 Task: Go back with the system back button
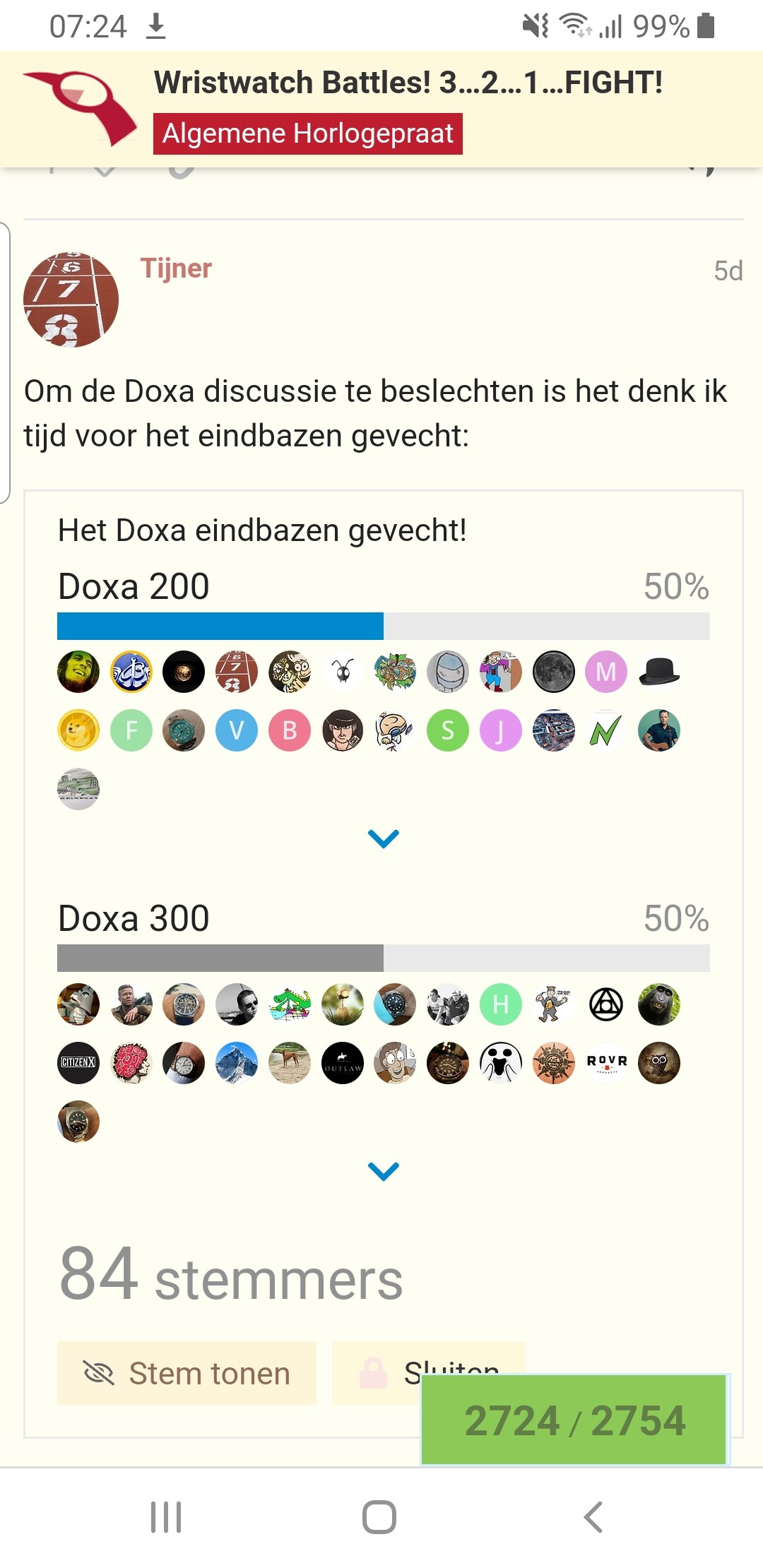[593, 1517]
